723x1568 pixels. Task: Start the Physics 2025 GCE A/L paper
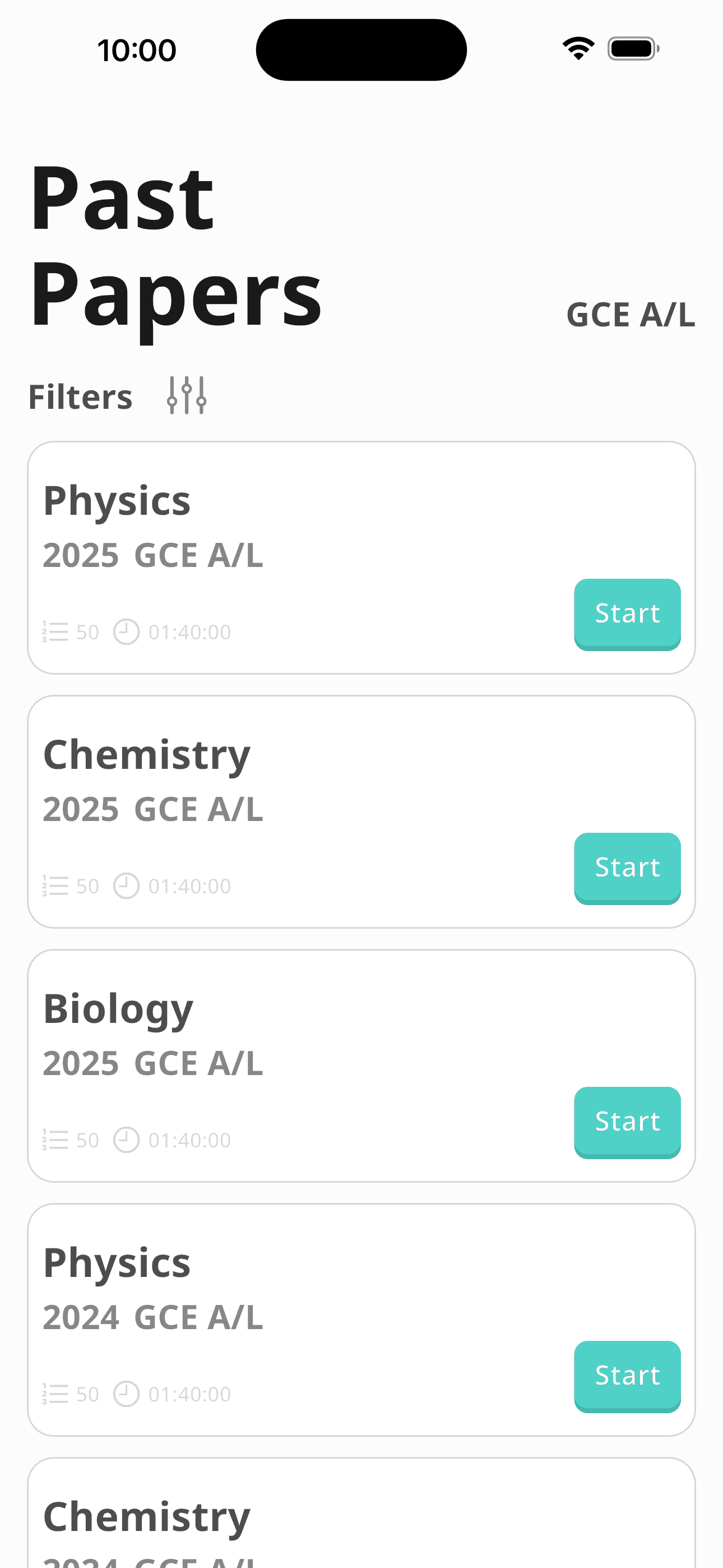tap(627, 614)
